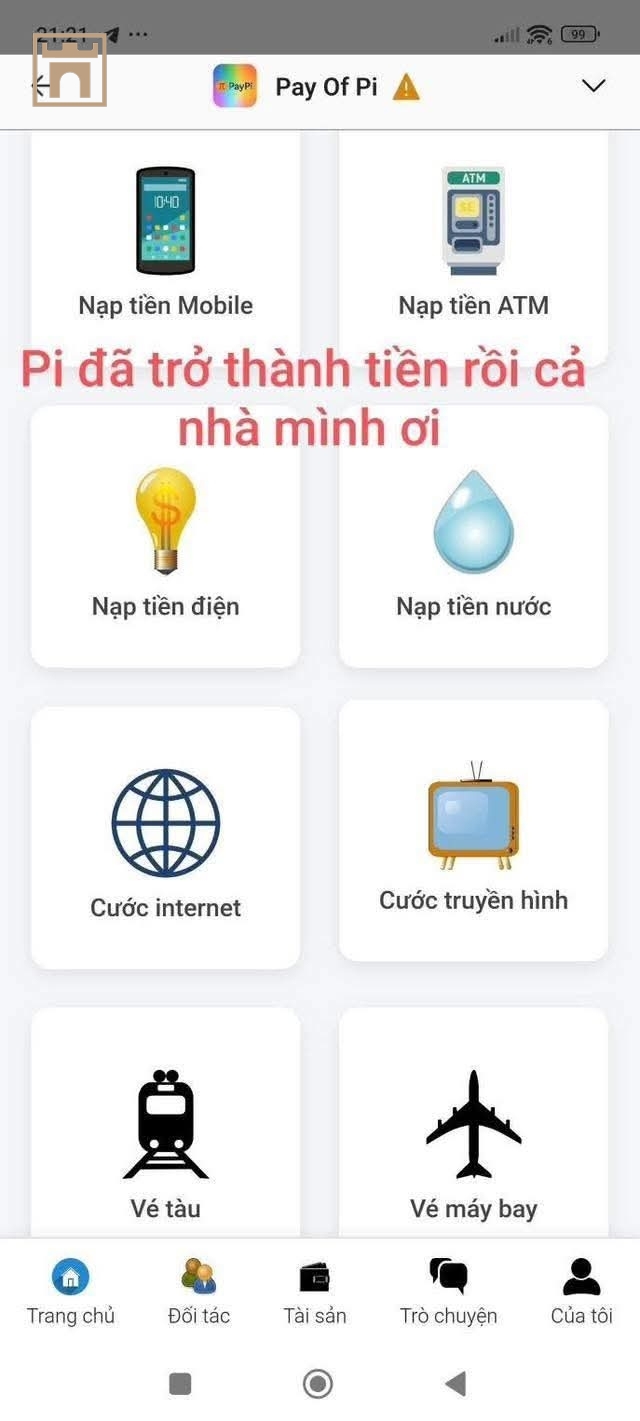Tap the warning triangle next to Pay Of Pi

tap(406, 88)
